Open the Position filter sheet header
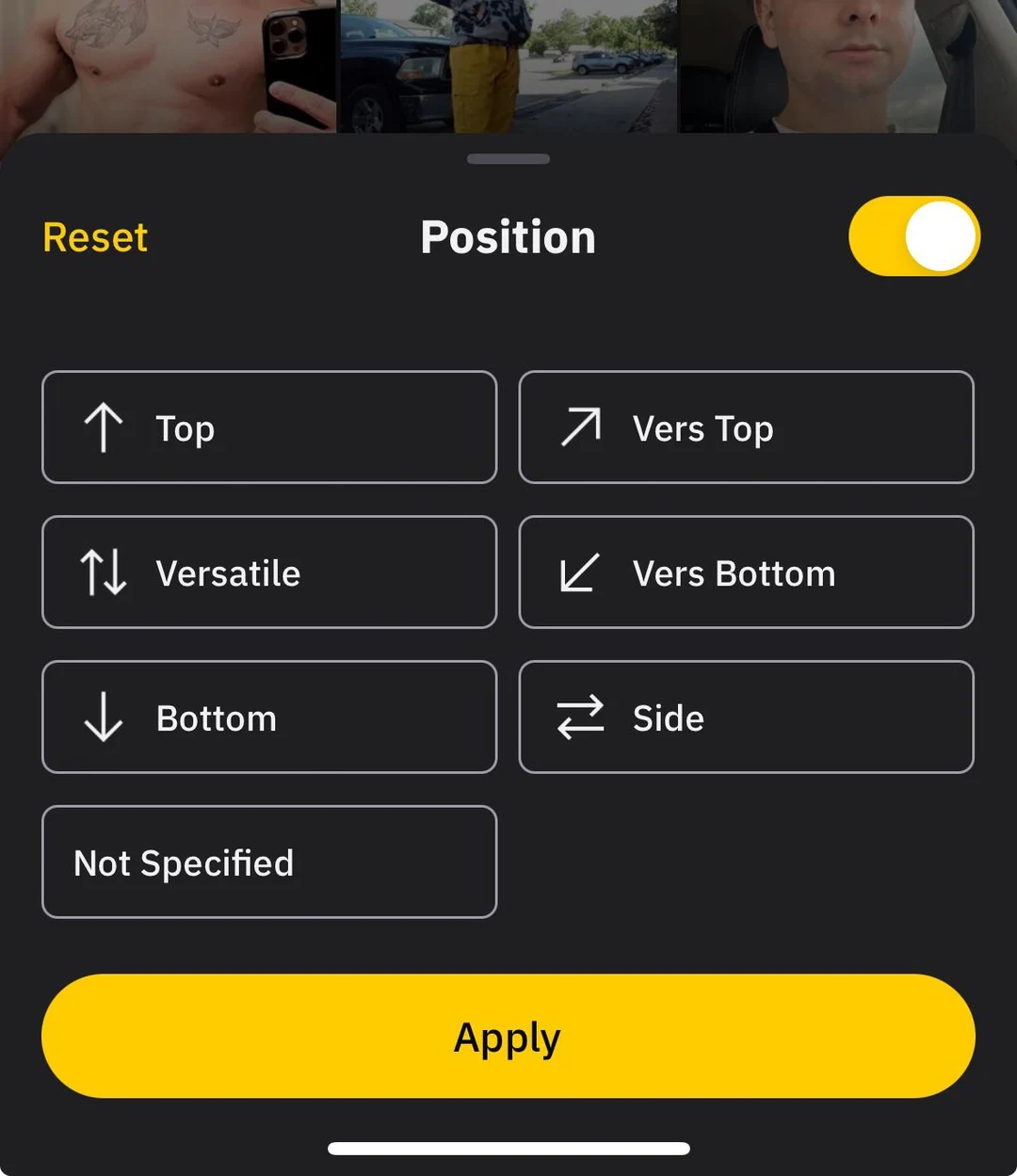Image resolution: width=1017 pixels, height=1176 pixels. pyautogui.click(x=508, y=236)
